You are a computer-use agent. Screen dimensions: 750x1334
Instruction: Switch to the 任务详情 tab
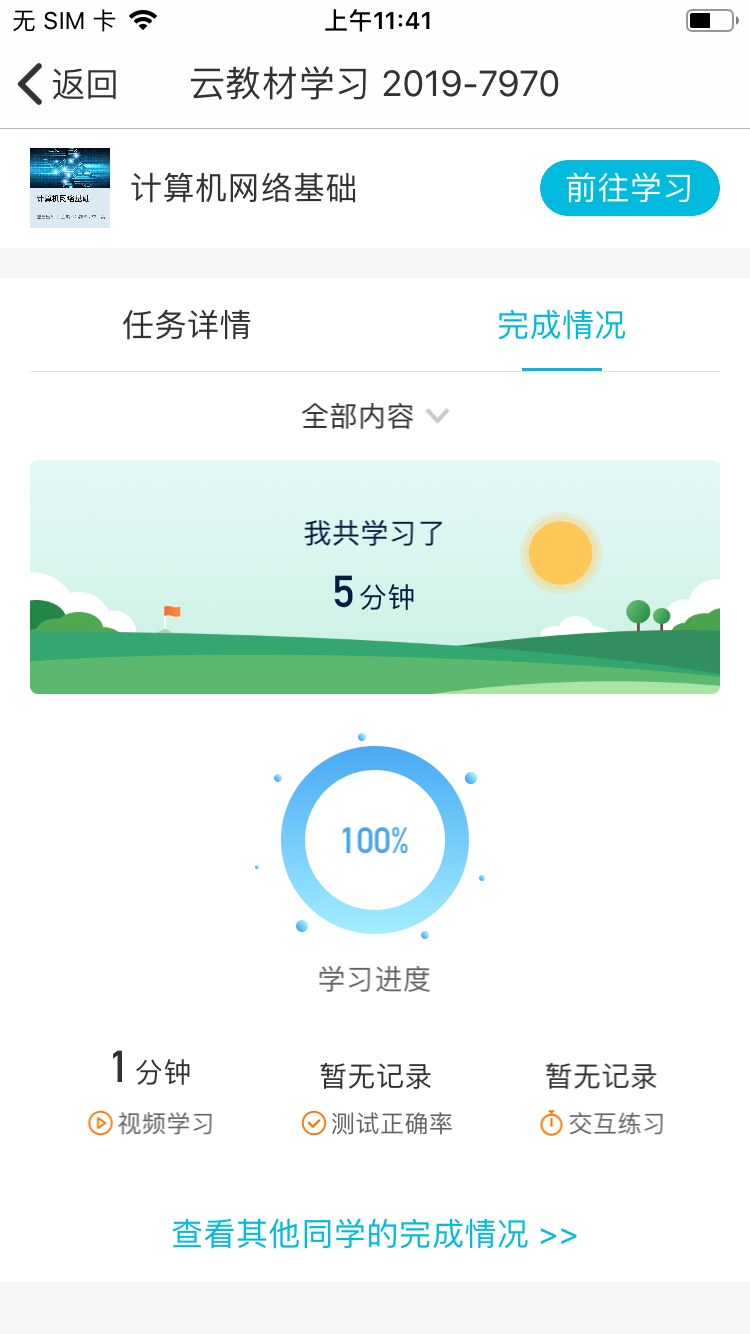[187, 325]
